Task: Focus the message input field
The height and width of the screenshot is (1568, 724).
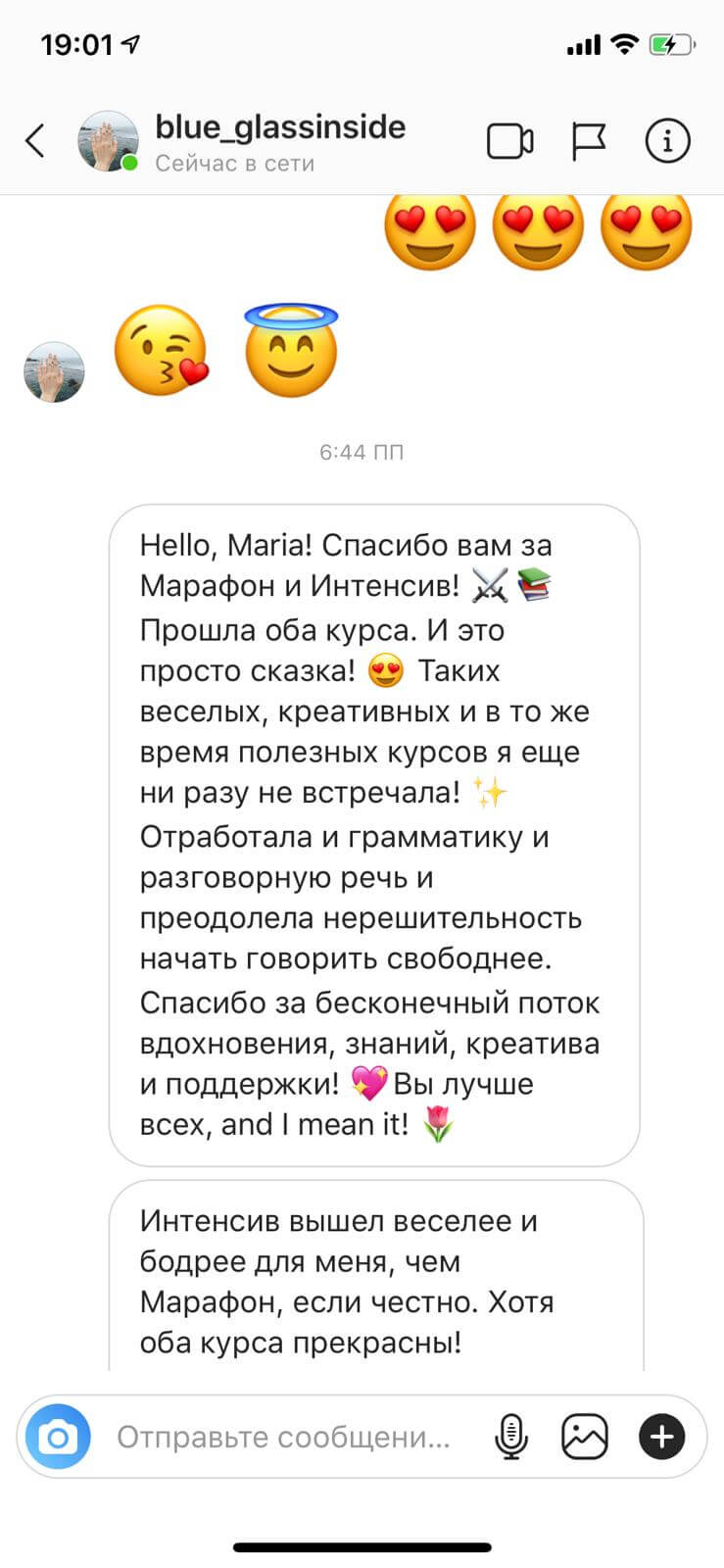Action: [284, 1437]
